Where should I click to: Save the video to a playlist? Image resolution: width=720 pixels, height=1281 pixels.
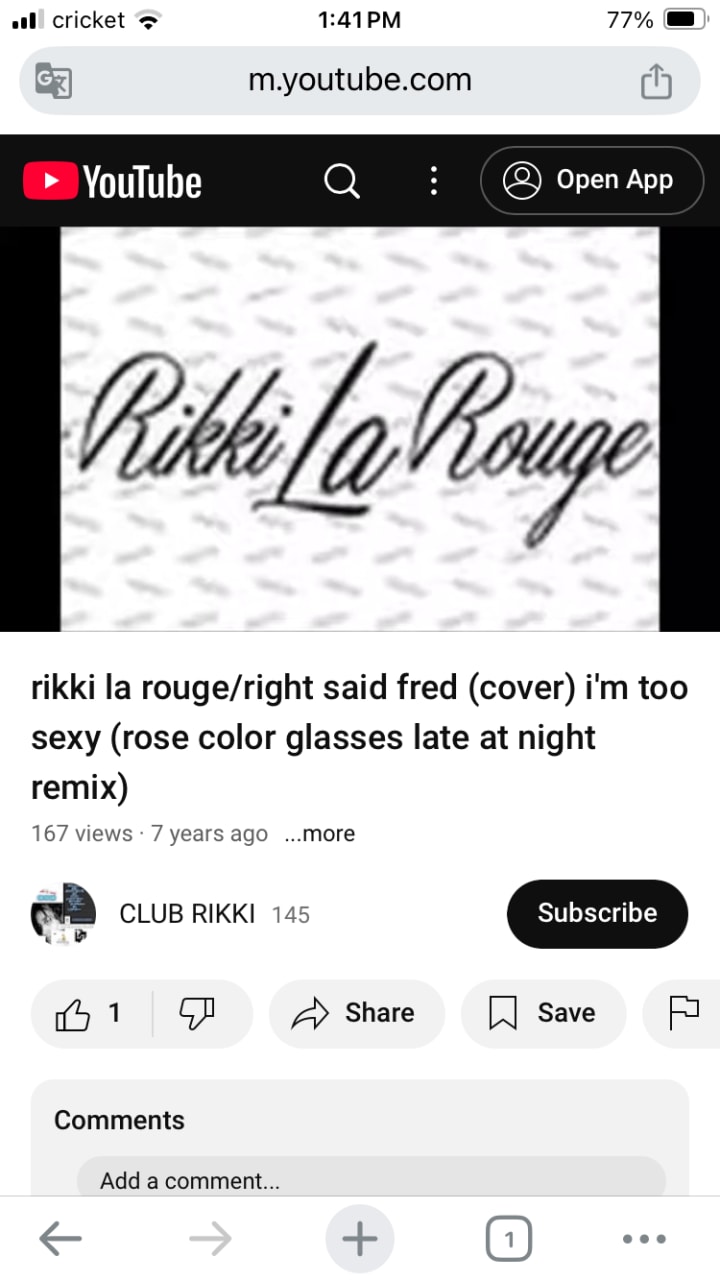pyautogui.click(x=543, y=1014)
